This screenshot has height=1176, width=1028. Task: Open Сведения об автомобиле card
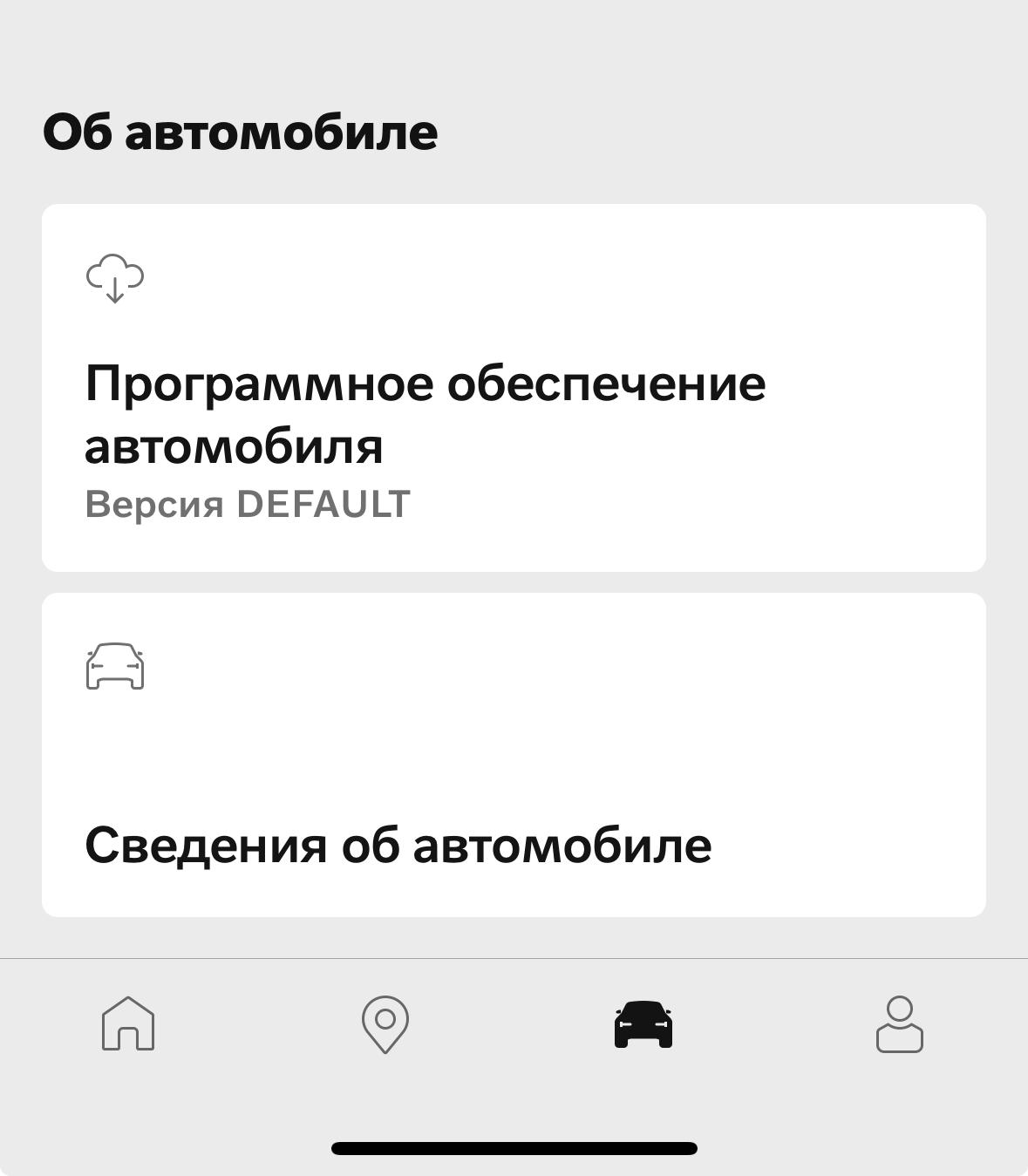(x=514, y=754)
